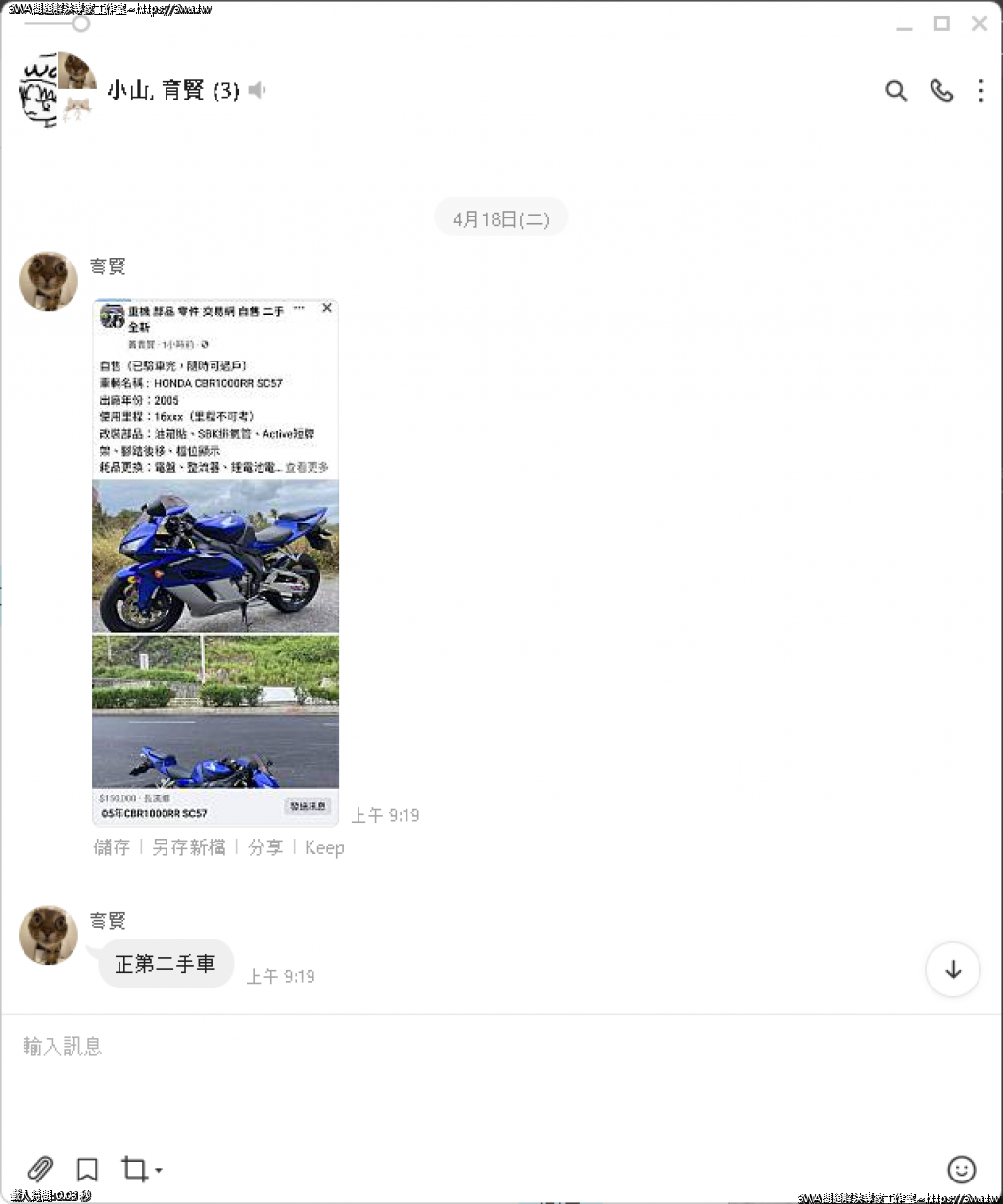
Task: Open the emoji sticker picker
Action: point(962,1169)
